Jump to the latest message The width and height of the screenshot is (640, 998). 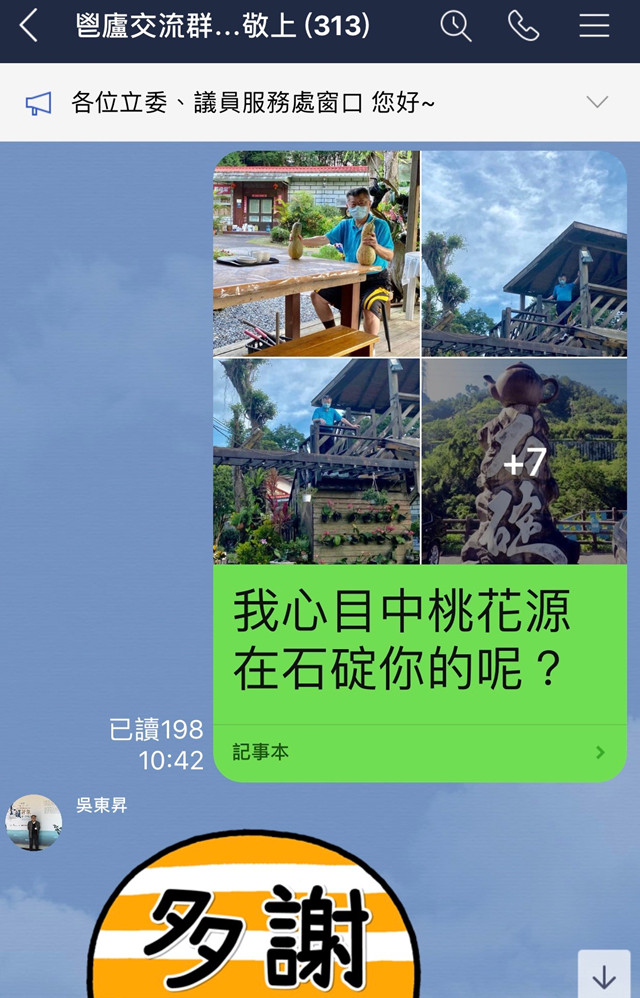(x=604, y=975)
